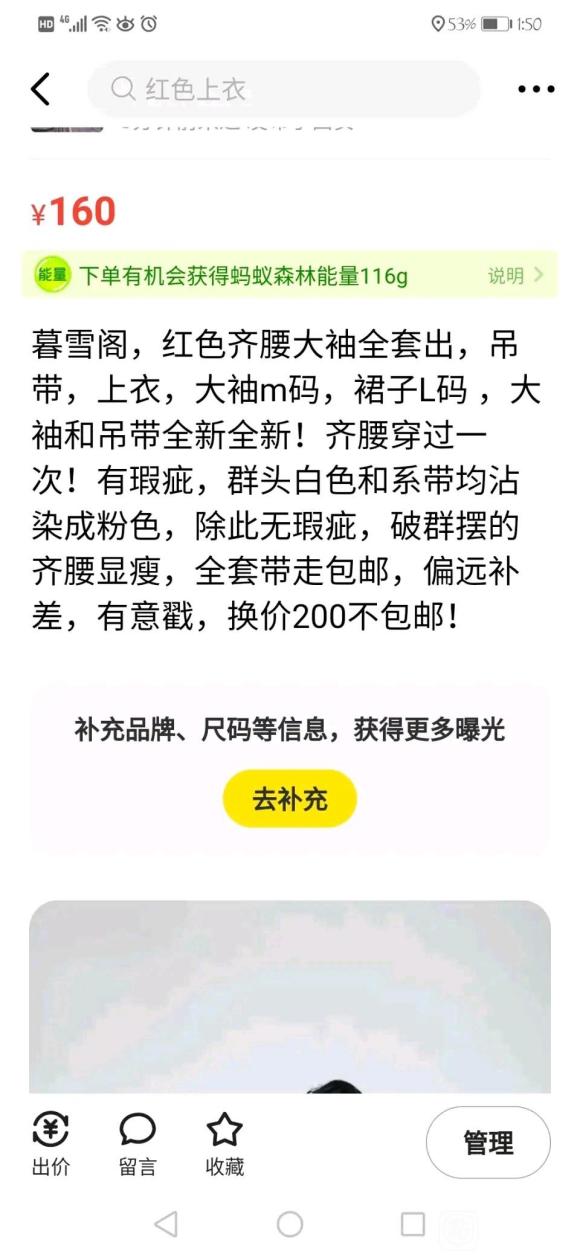Image resolution: width=580 pixels, height=1257 pixels.
Task: Open the three-dot overflow menu
Action: click(536, 89)
